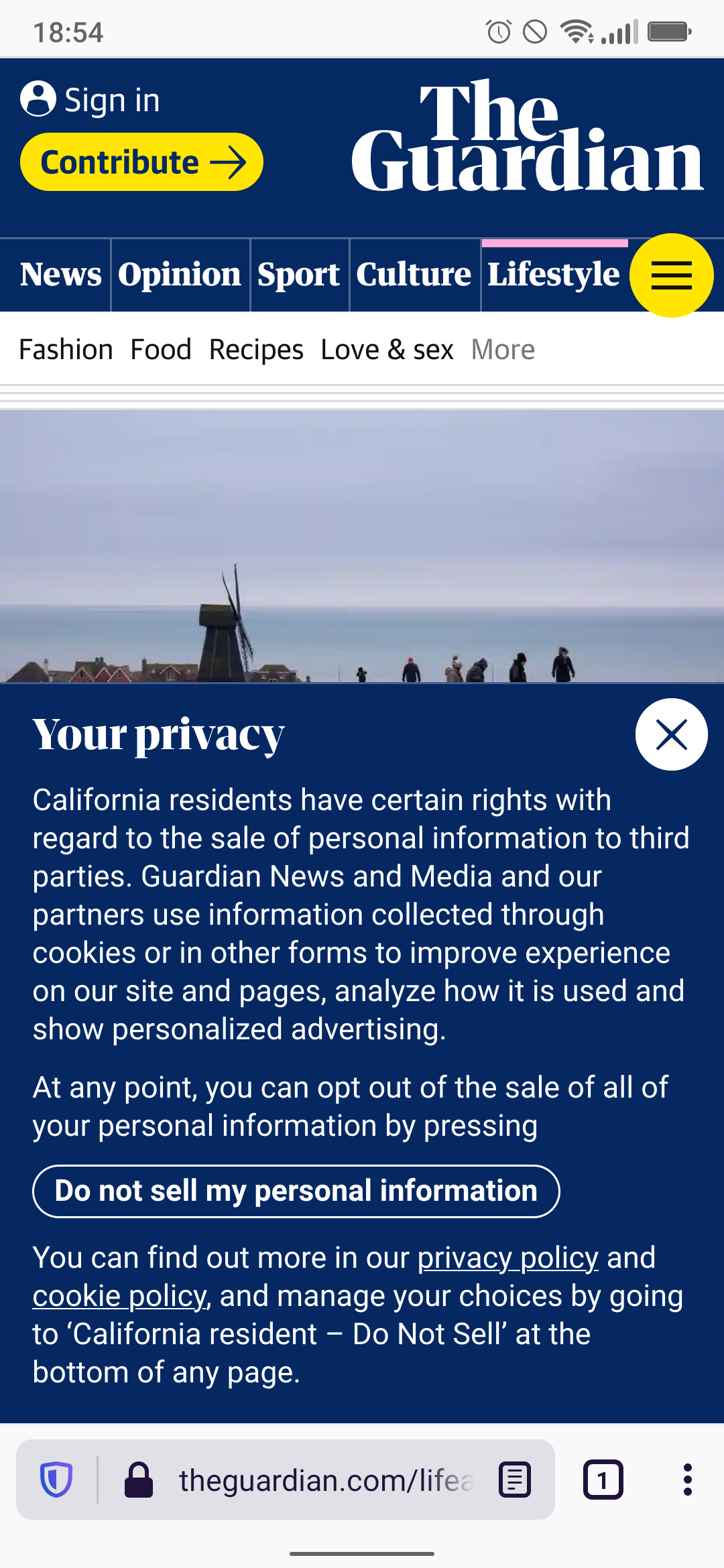The image size is (724, 1568).
Task: Open the Fashion subsection
Action: pos(66,350)
